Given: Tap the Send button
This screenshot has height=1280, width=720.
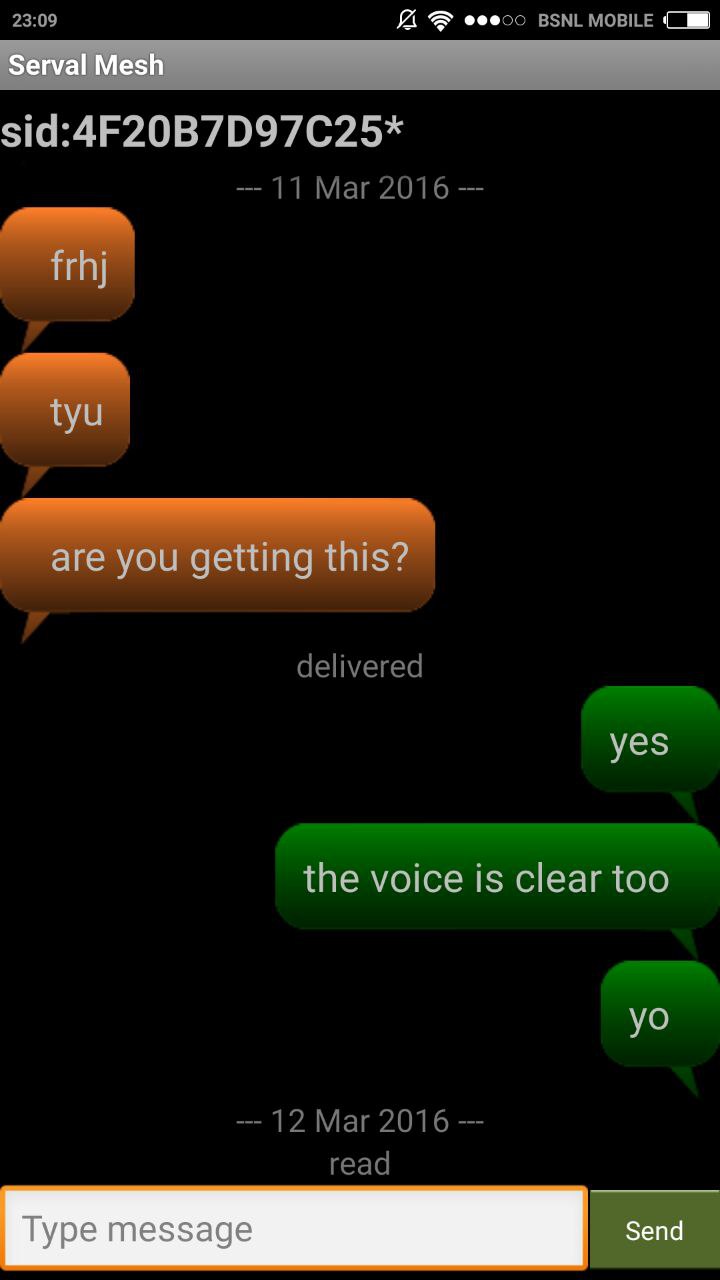Looking at the screenshot, I should click(x=654, y=1230).
